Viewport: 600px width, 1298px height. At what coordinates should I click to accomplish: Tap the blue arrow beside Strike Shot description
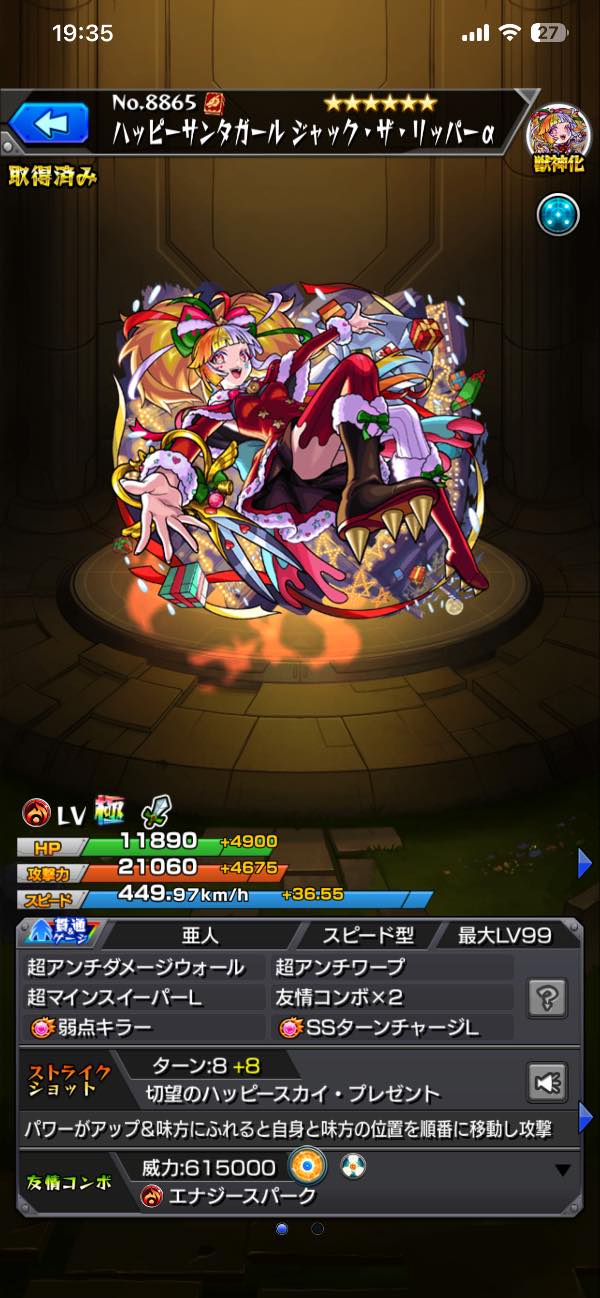coord(585,1116)
